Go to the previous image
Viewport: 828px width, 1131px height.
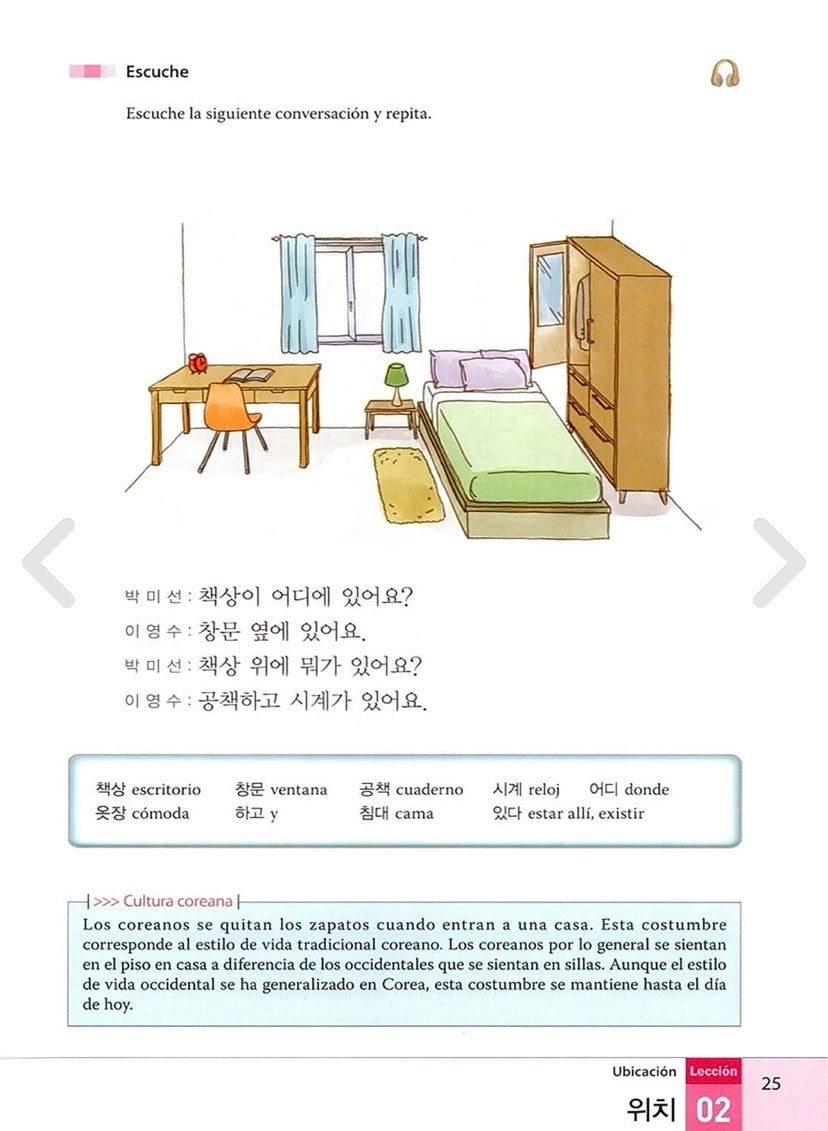(47, 562)
